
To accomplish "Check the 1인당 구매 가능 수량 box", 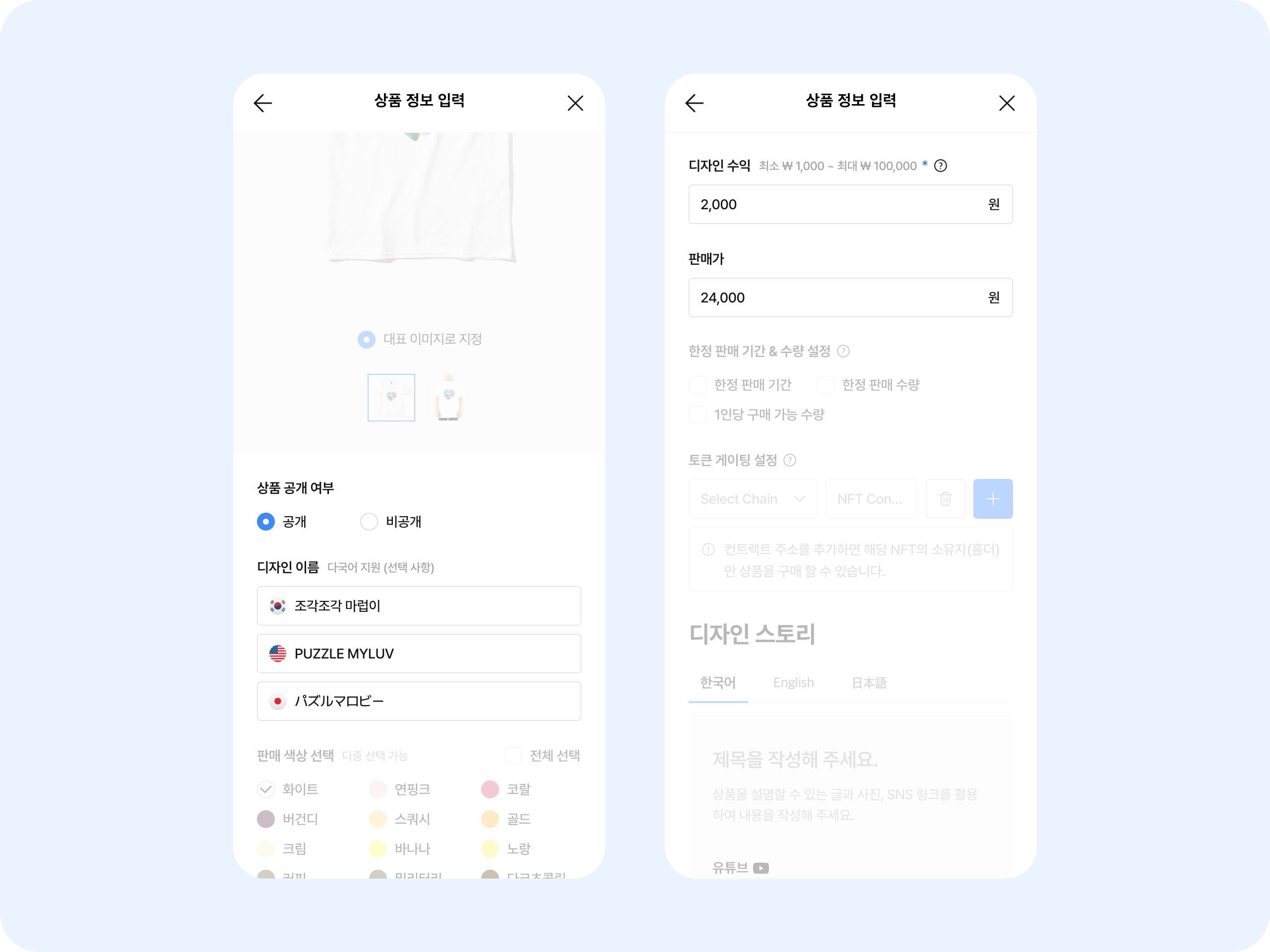I will 698,415.
